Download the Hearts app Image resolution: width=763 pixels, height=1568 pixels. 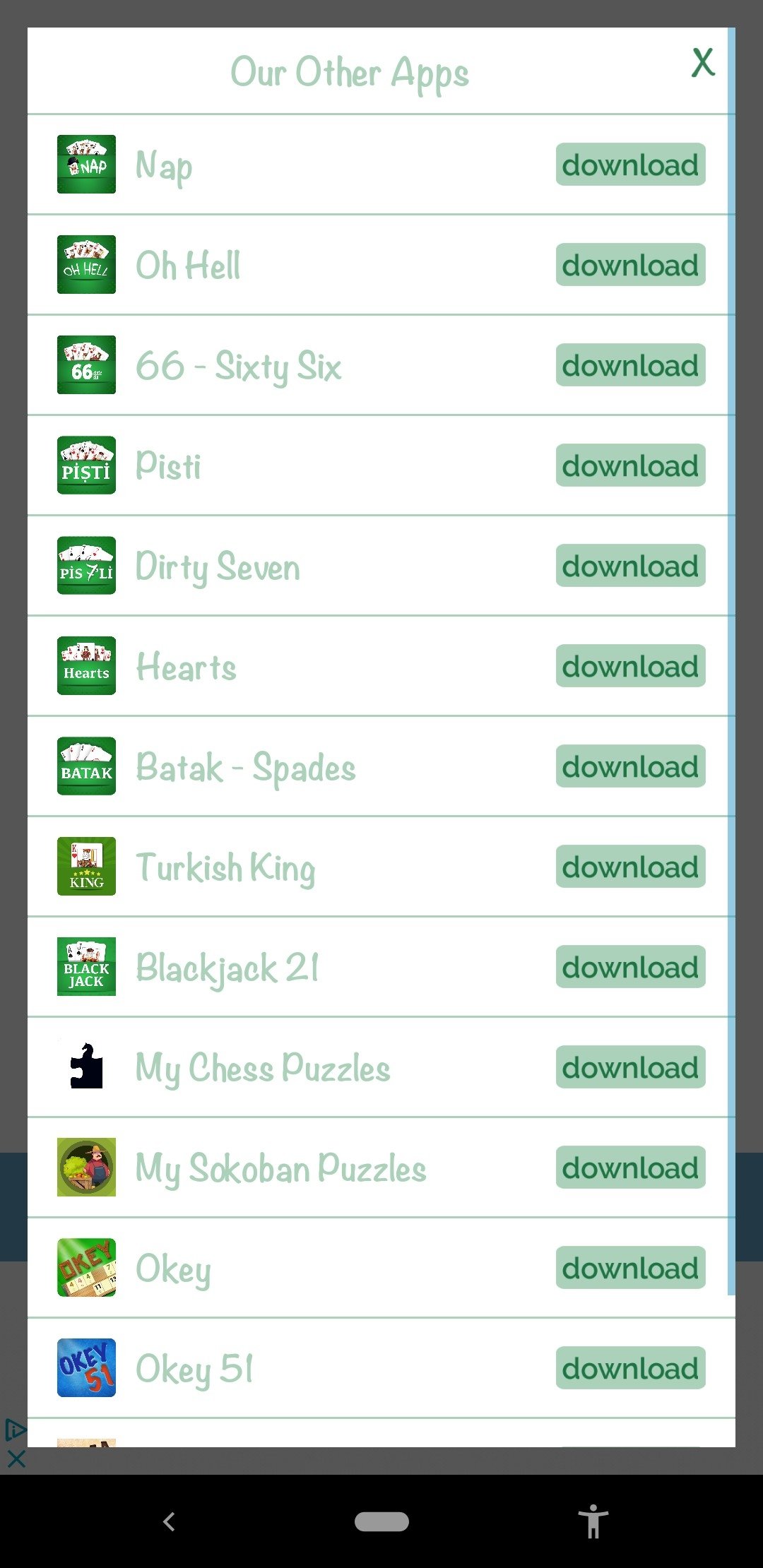[x=630, y=666]
